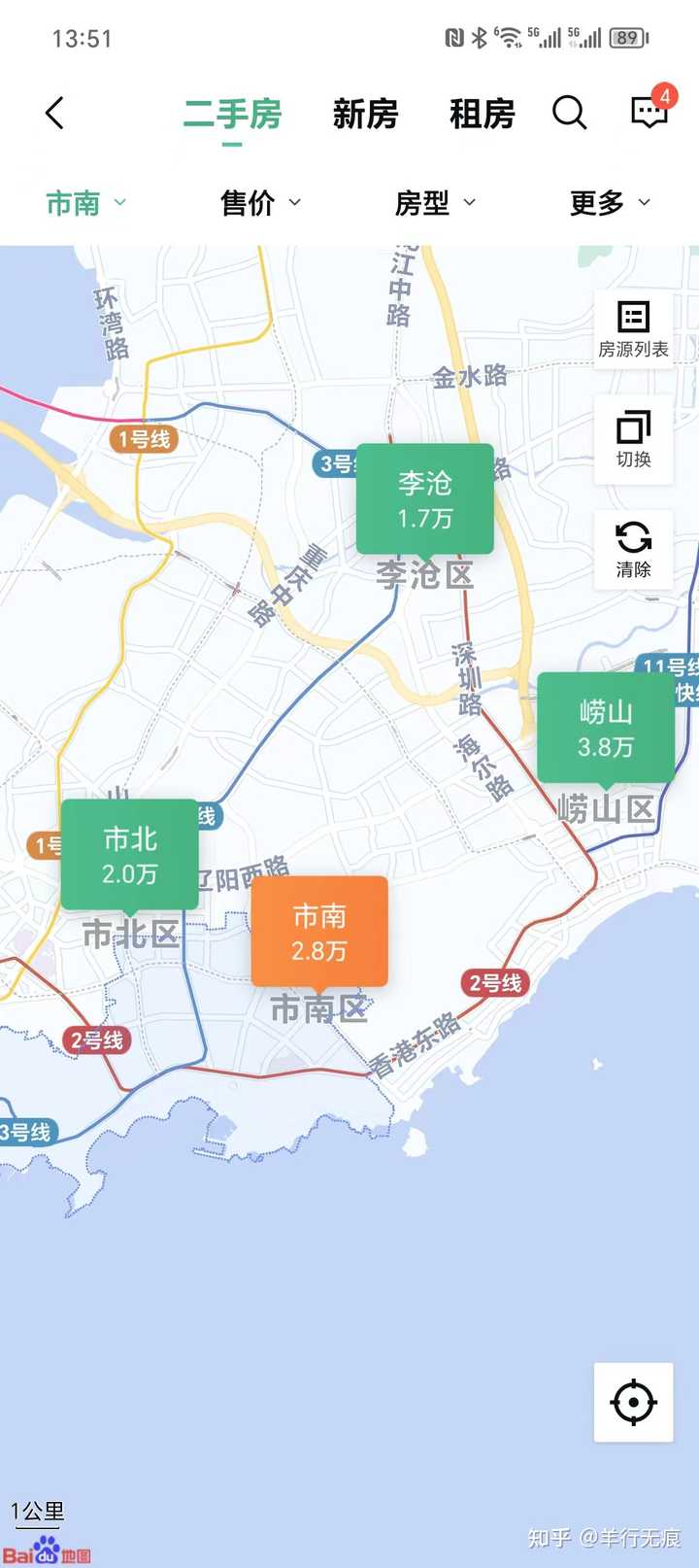
Task: Select the 李沧 1.7万 map marker
Action: [425, 499]
